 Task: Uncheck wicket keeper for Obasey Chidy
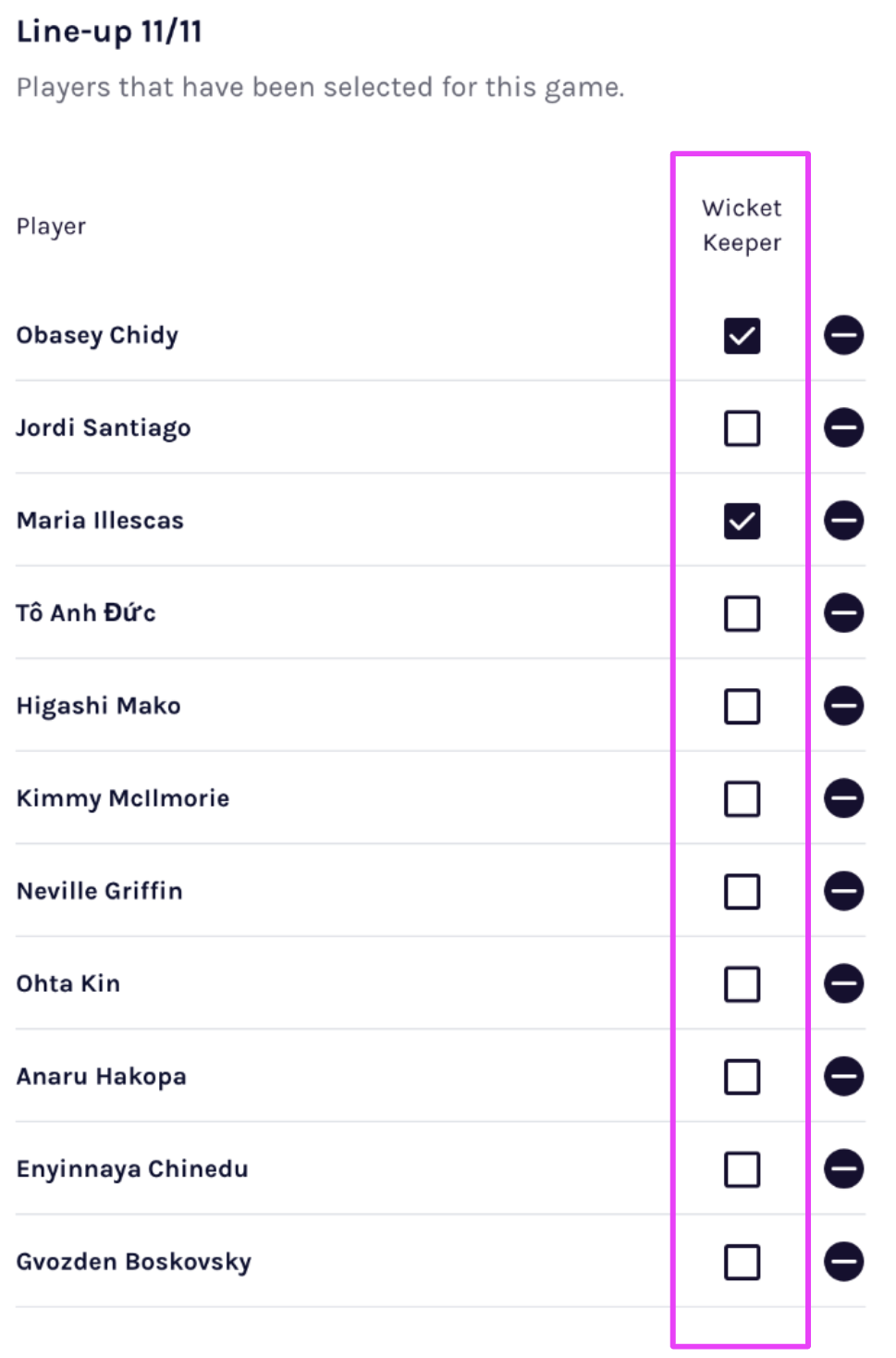(742, 336)
